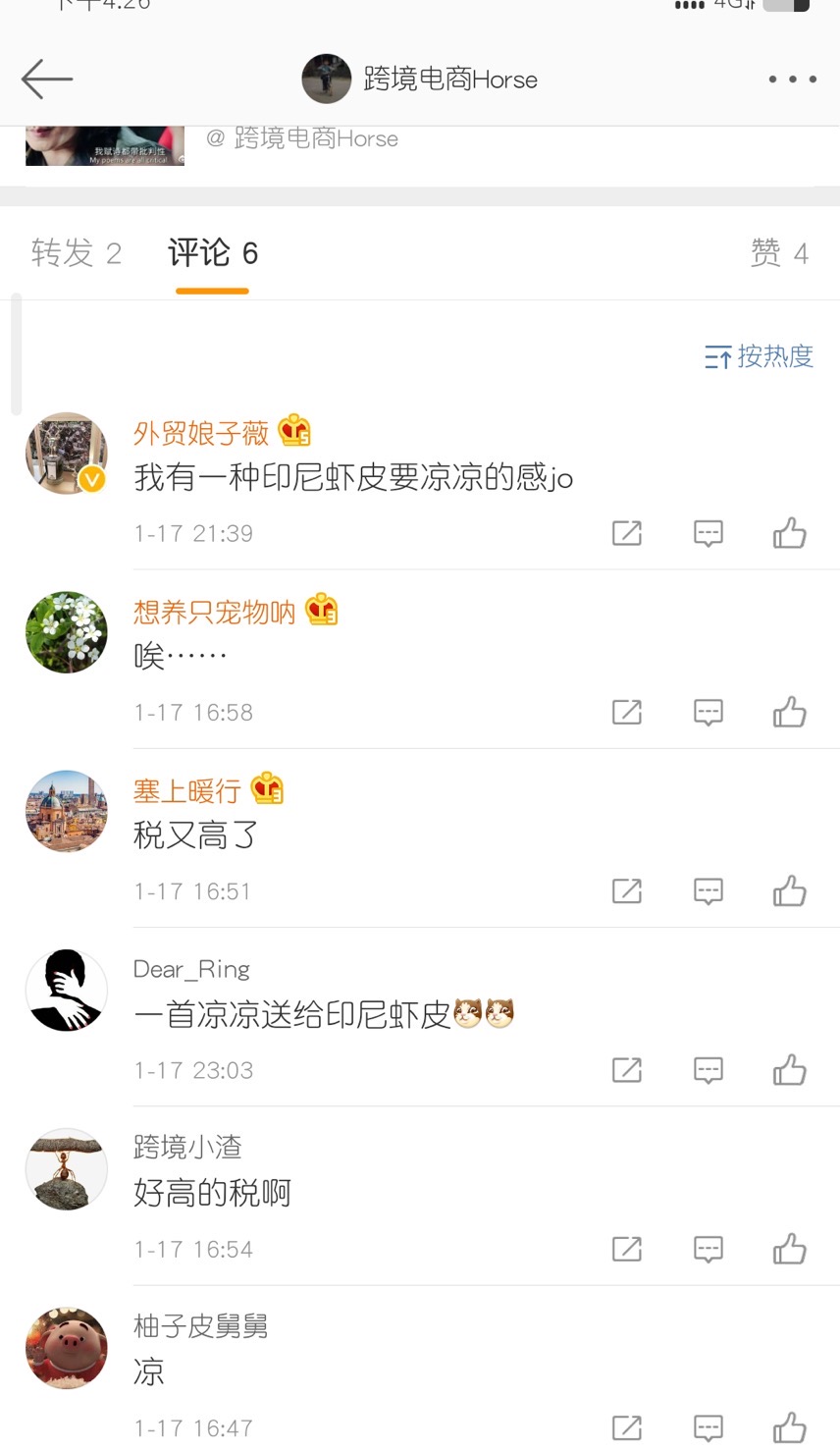Reply to 外贸娘子薇's comment
The width and height of the screenshot is (840, 1451).
(708, 533)
